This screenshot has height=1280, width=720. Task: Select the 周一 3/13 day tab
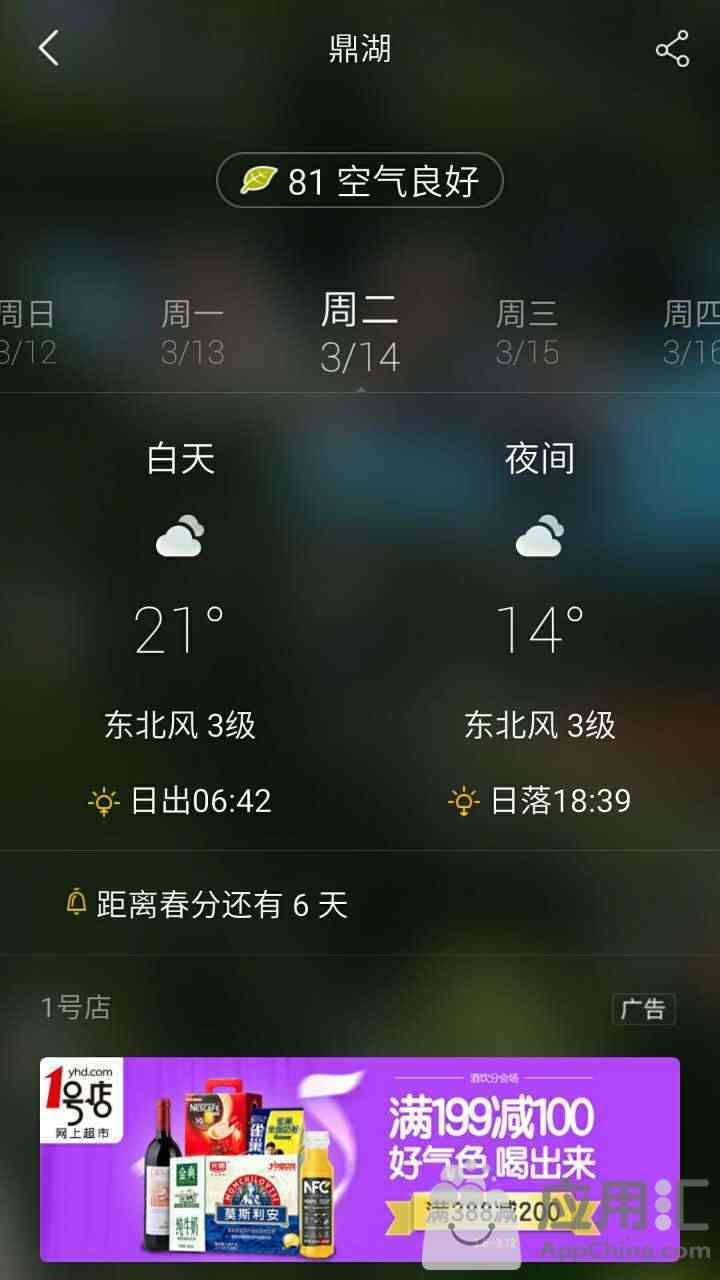click(x=193, y=332)
